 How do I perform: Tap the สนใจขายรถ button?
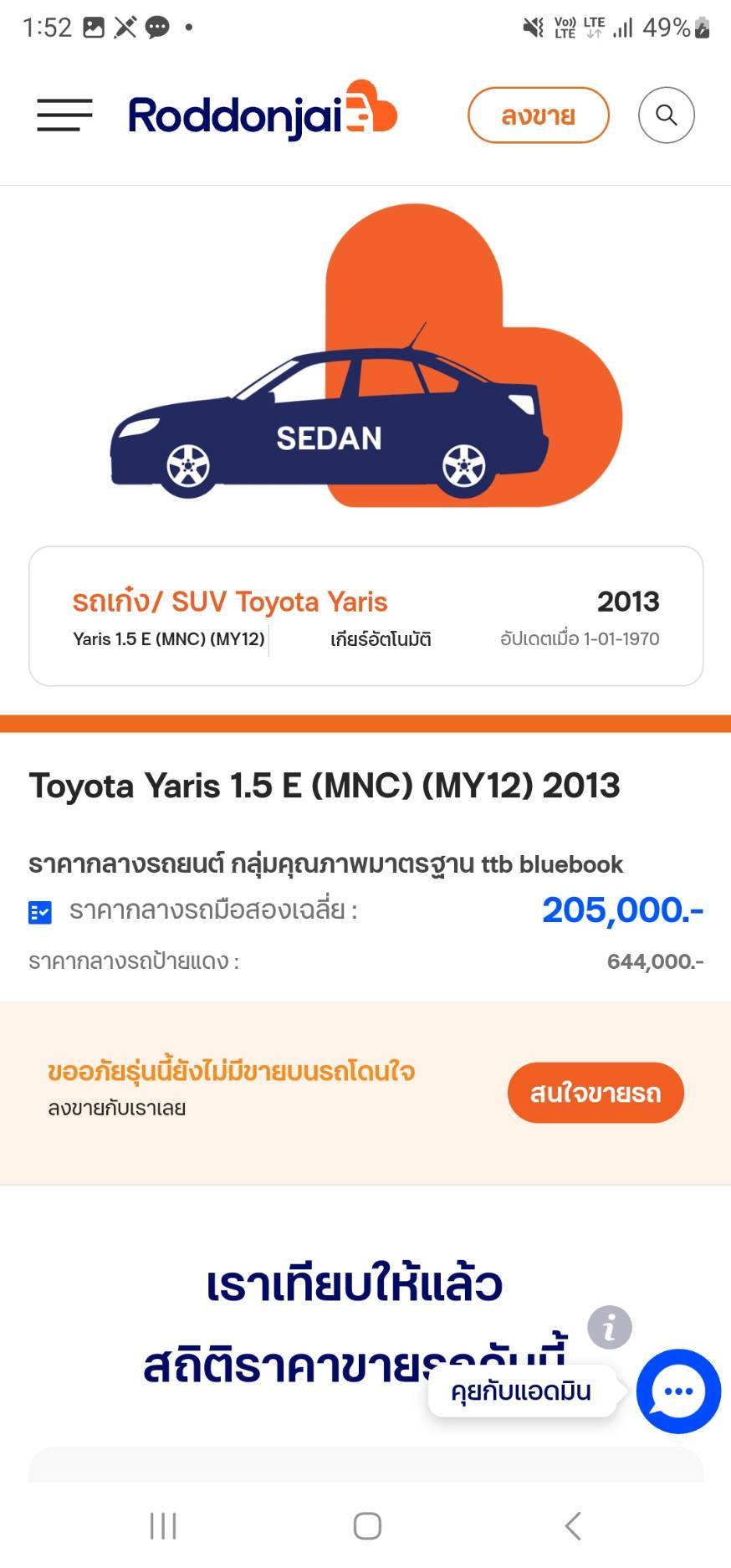pyautogui.click(x=595, y=1093)
